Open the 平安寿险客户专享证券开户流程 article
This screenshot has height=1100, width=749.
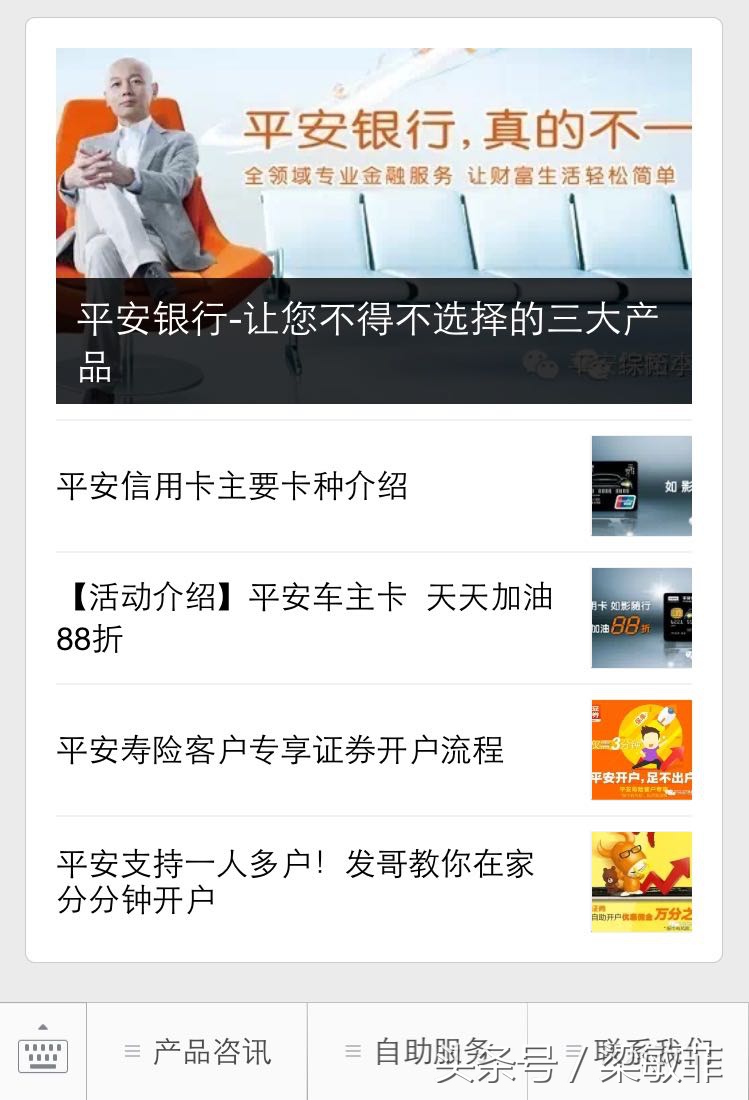281,750
